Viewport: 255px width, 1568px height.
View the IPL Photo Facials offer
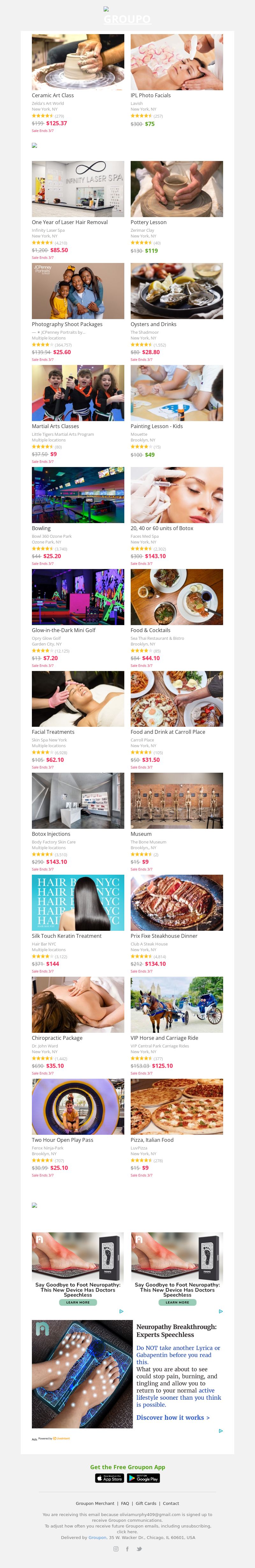177,62
